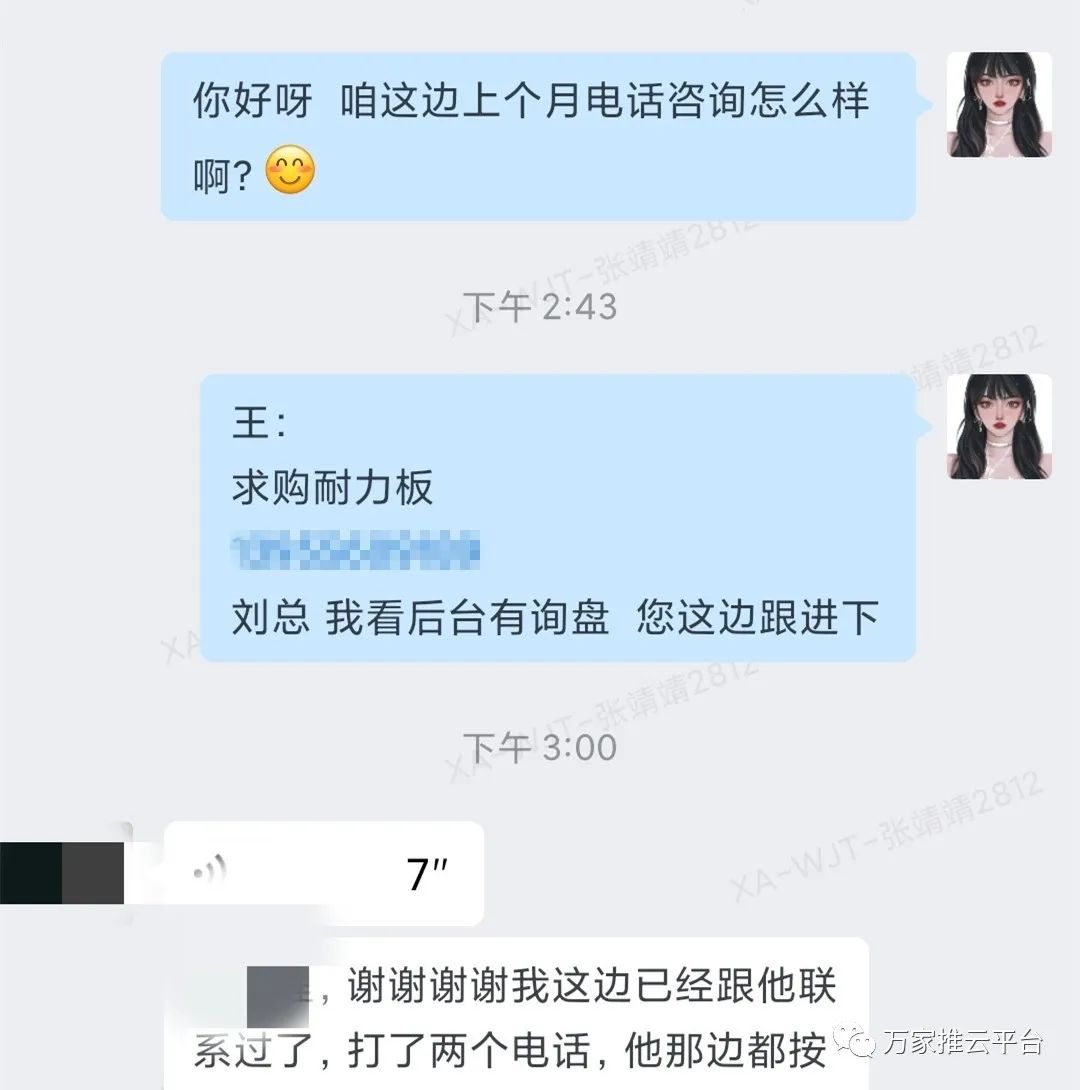Open sender avatar beside the 你好呀 message
Image resolution: width=1080 pixels, height=1090 pixels.
pyautogui.click(x=998, y=105)
